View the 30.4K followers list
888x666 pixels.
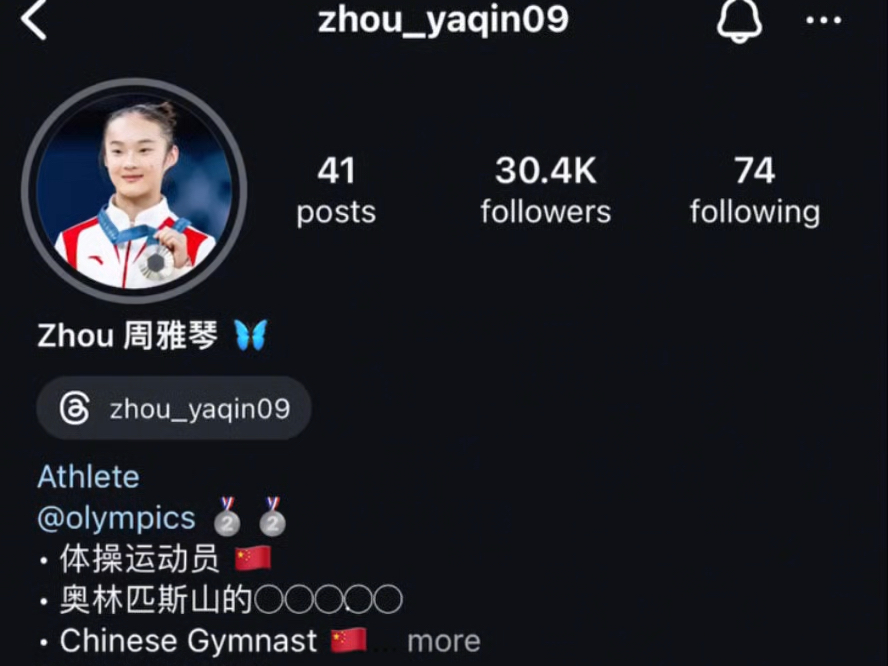tap(545, 190)
